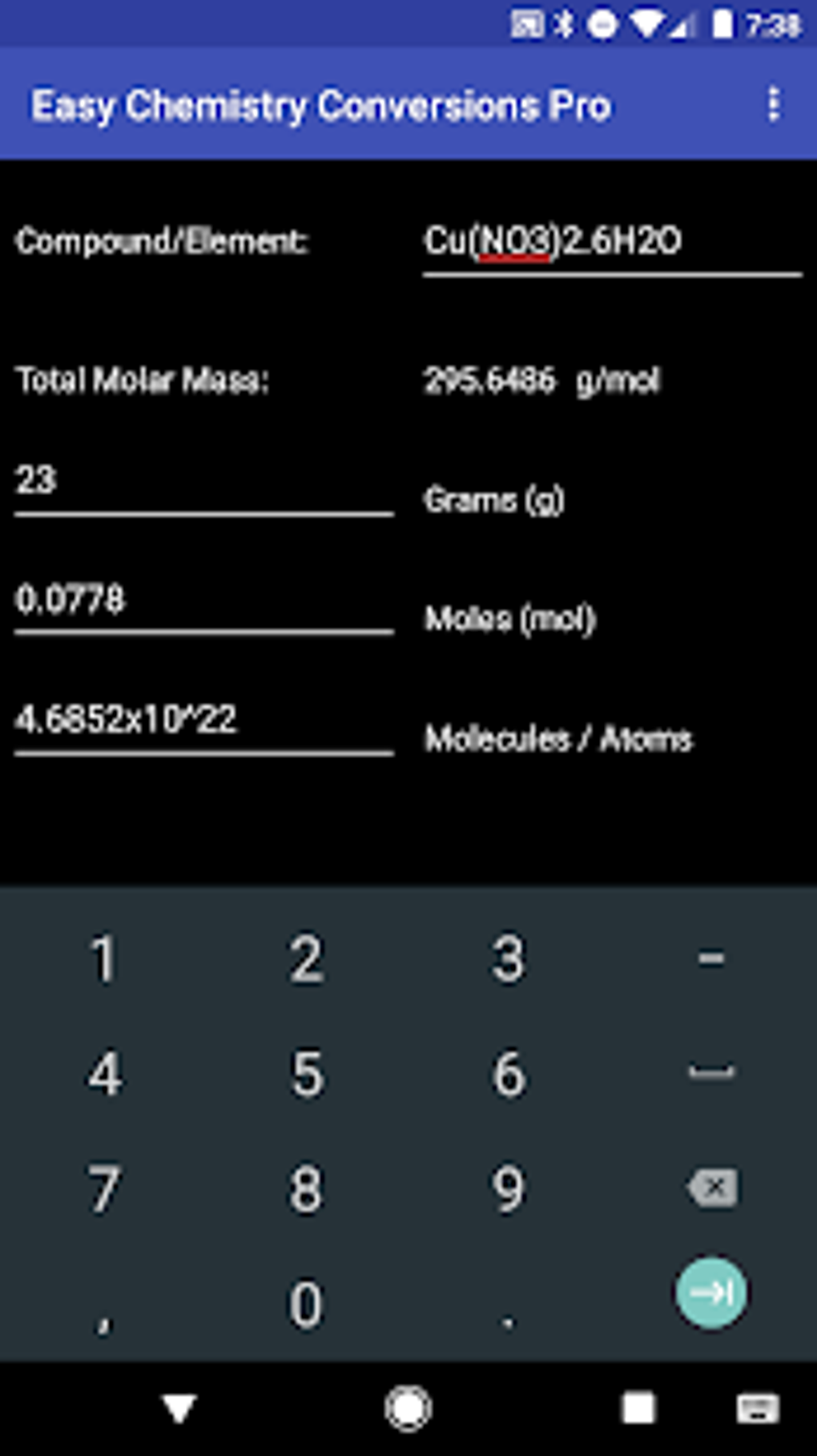This screenshot has width=817, height=1456.
Task: Tap the Bluetooth icon in the status bar
Action: [x=565, y=24]
